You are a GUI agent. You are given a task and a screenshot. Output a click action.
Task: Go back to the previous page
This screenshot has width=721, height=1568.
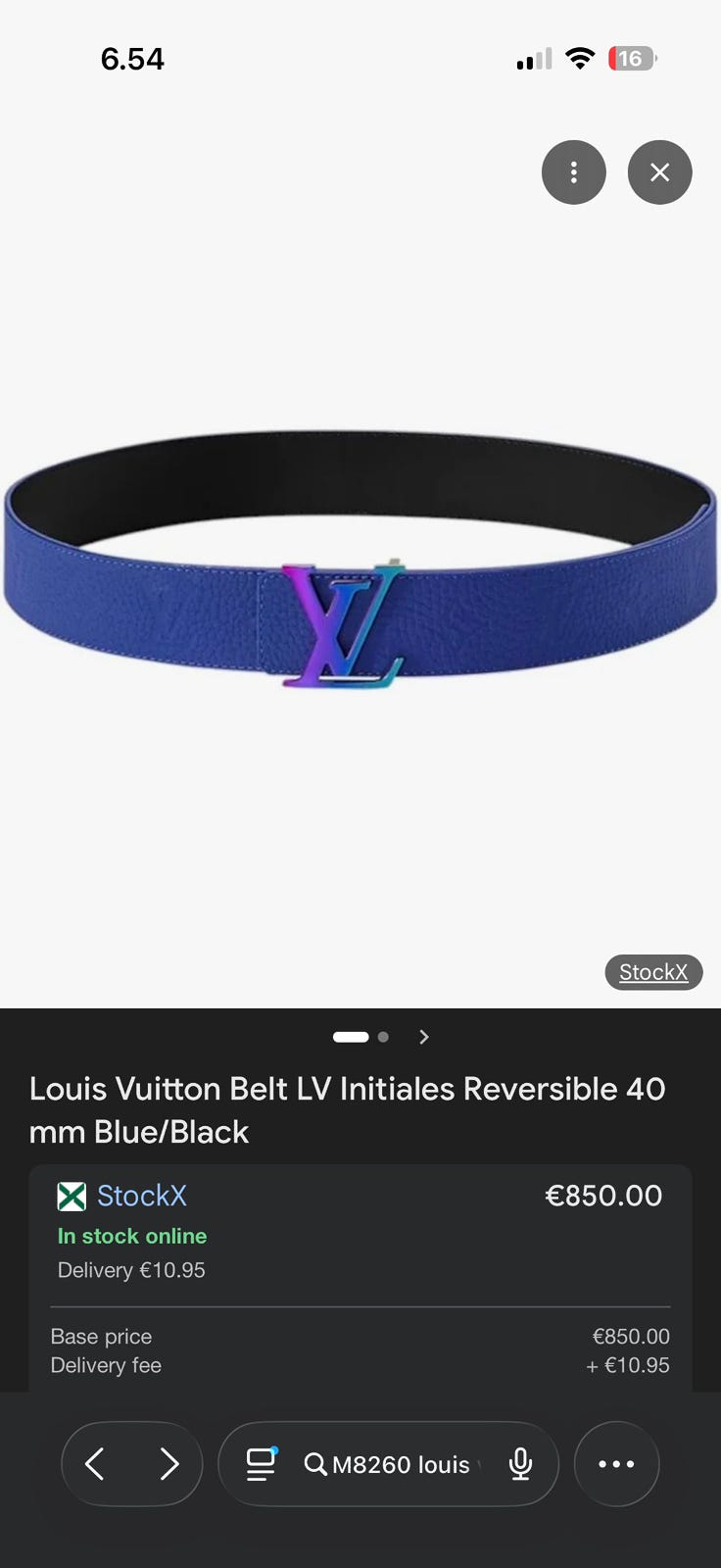pos(95,1464)
